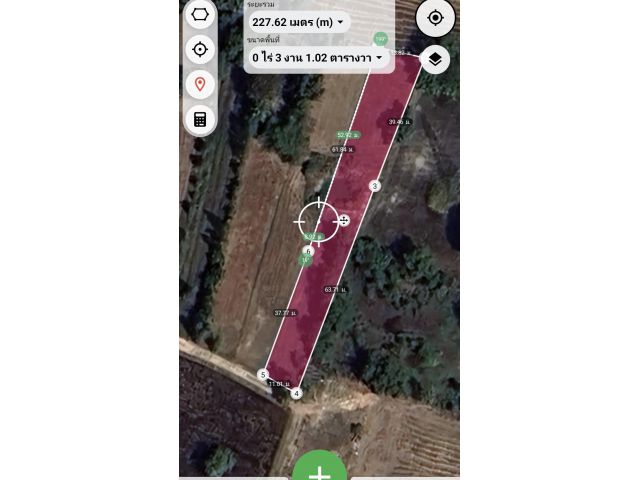This screenshot has width=640, height=480.
Task: Select vertex point 3 on polygon
Action: pos(375,186)
